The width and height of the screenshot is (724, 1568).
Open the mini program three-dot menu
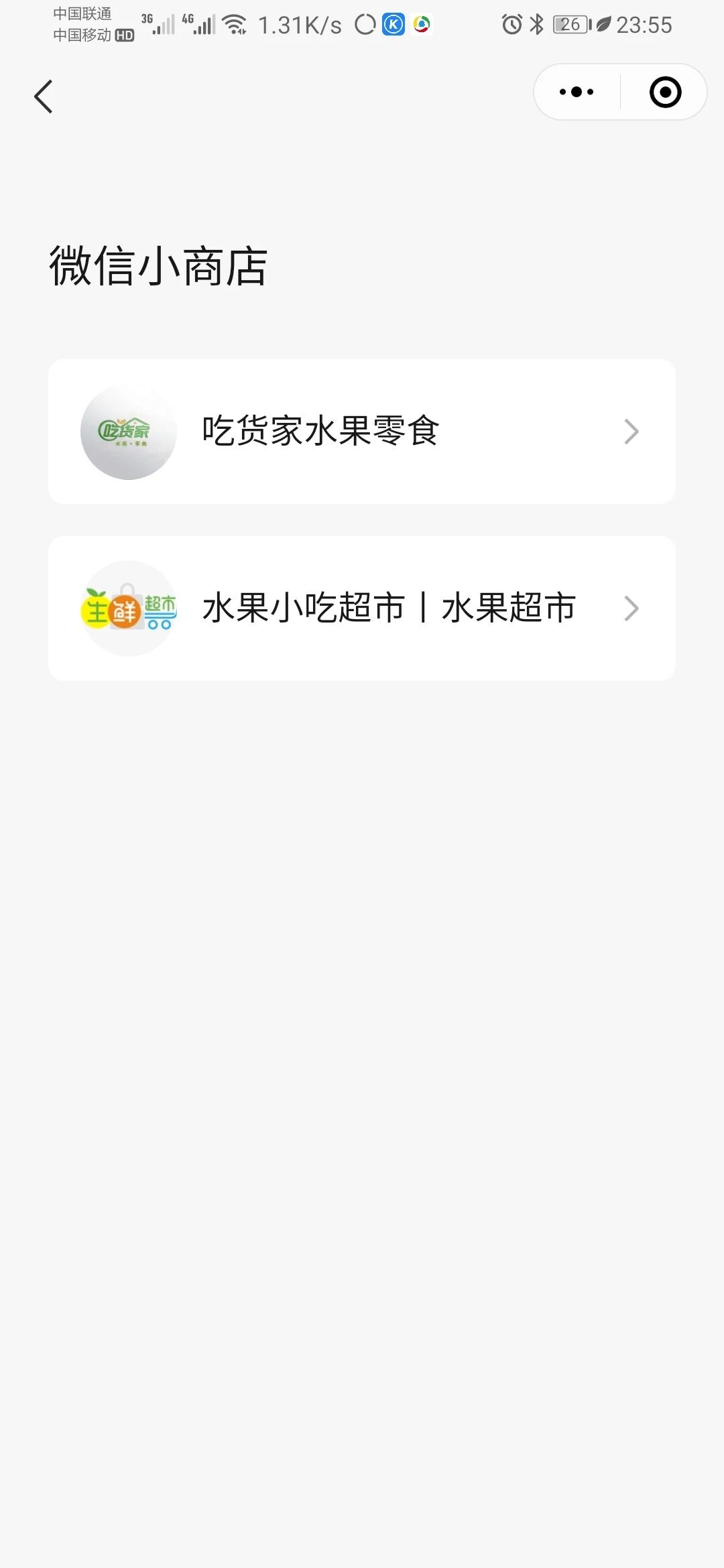(577, 92)
